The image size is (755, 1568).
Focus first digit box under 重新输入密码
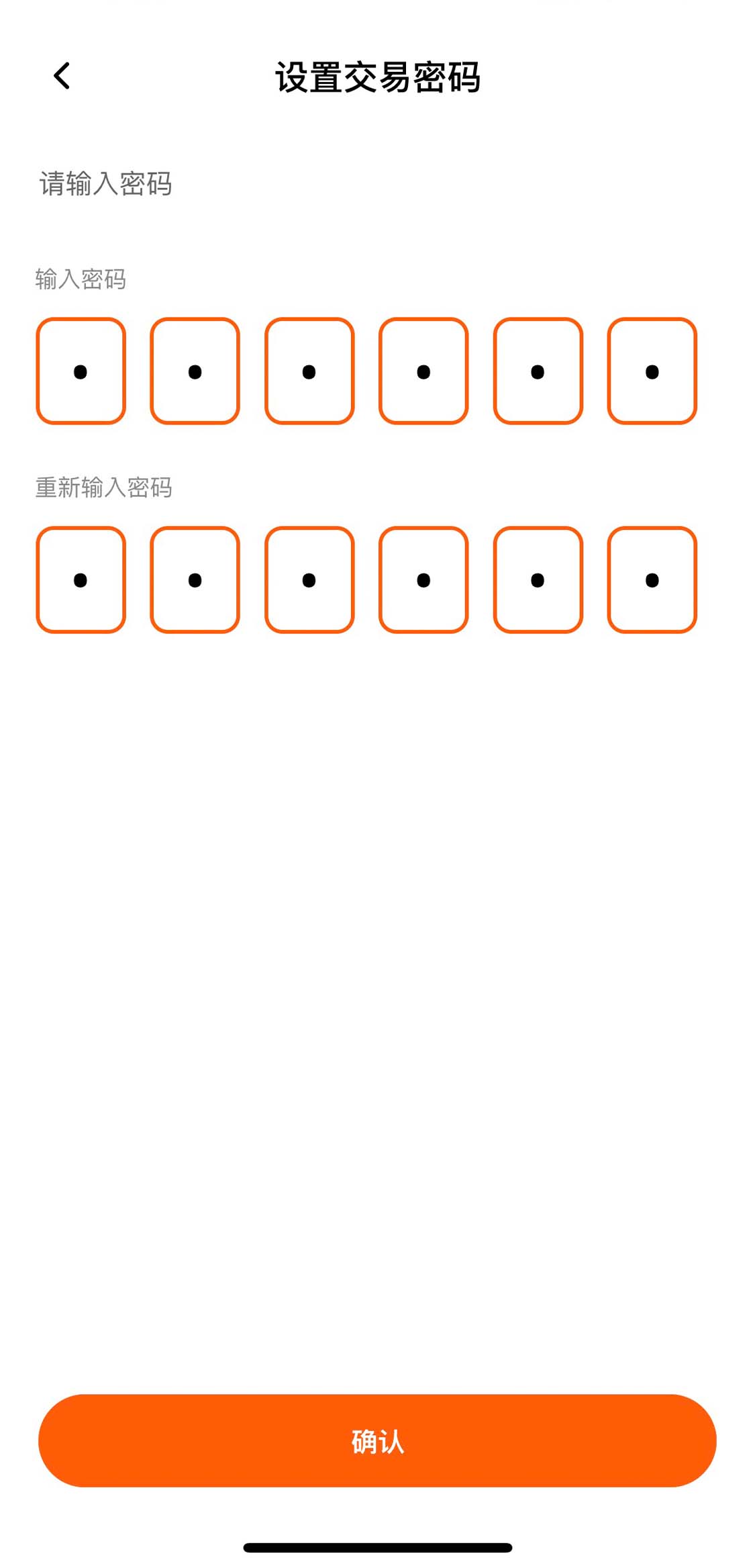pyautogui.click(x=81, y=580)
